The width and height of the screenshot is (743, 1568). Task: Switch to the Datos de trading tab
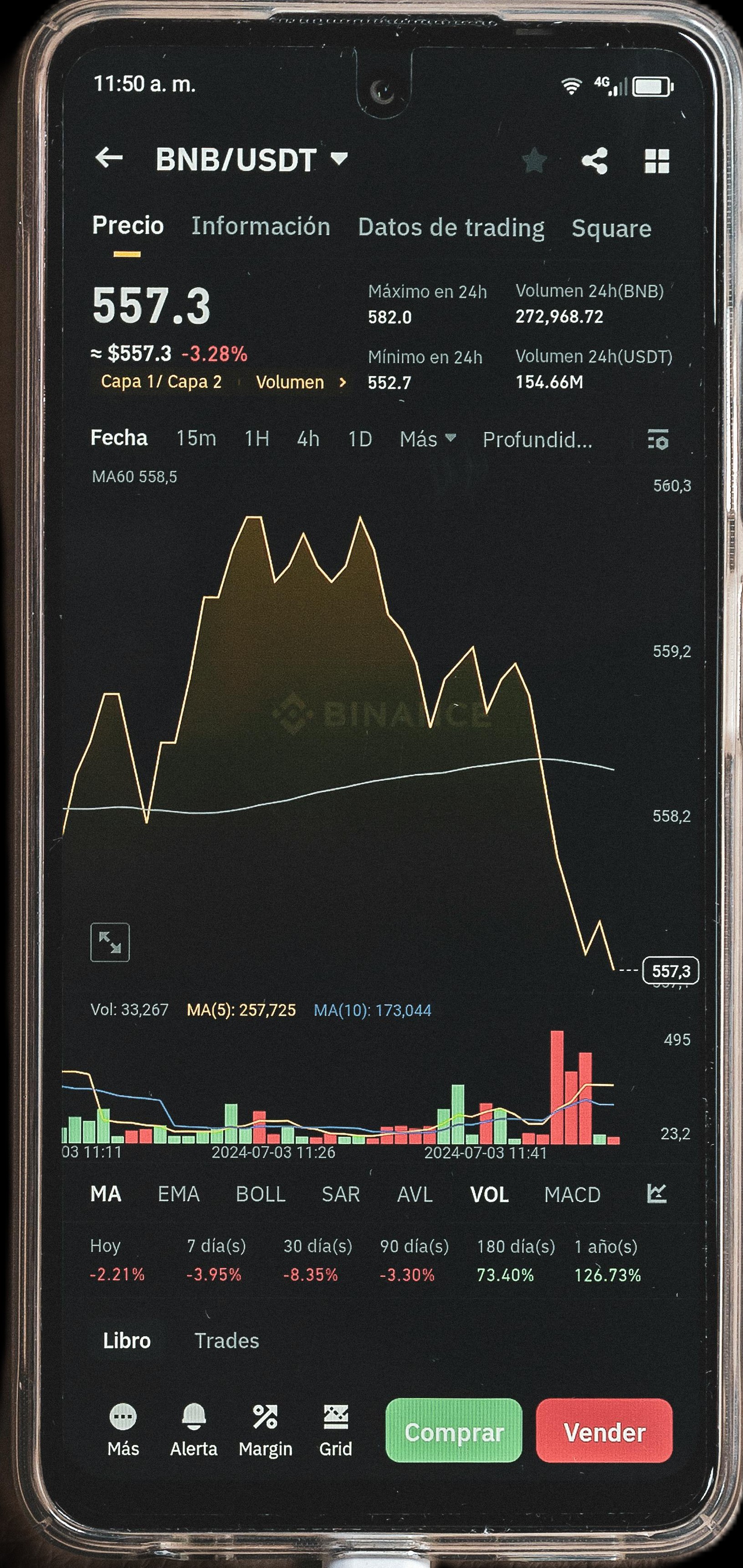point(451,227)
